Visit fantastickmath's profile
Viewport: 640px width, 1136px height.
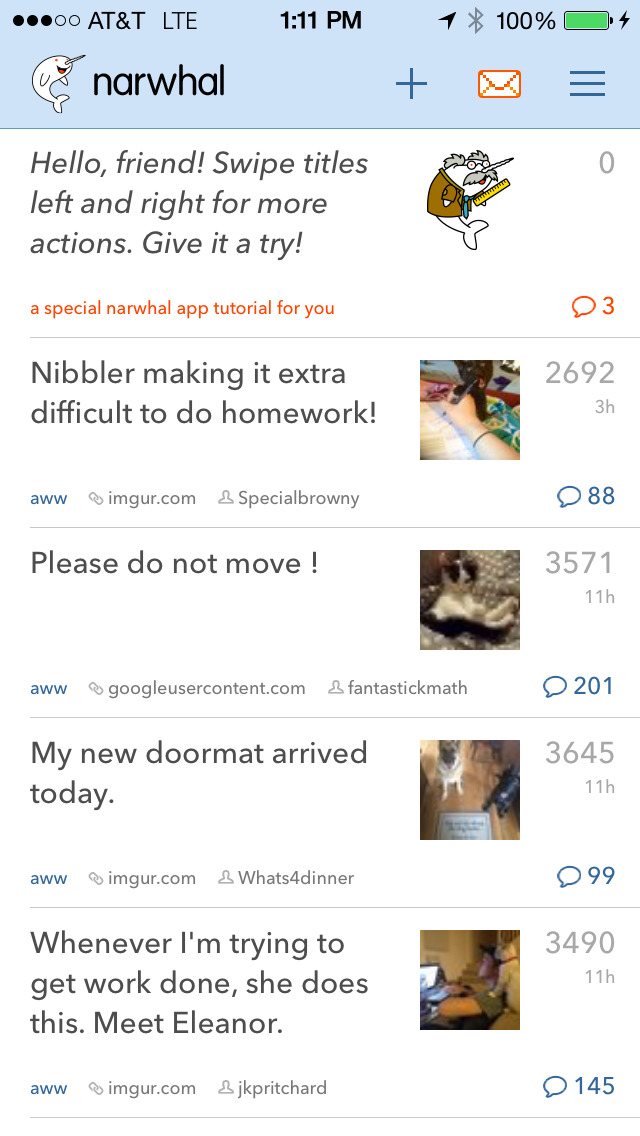(x=398, y=688)
